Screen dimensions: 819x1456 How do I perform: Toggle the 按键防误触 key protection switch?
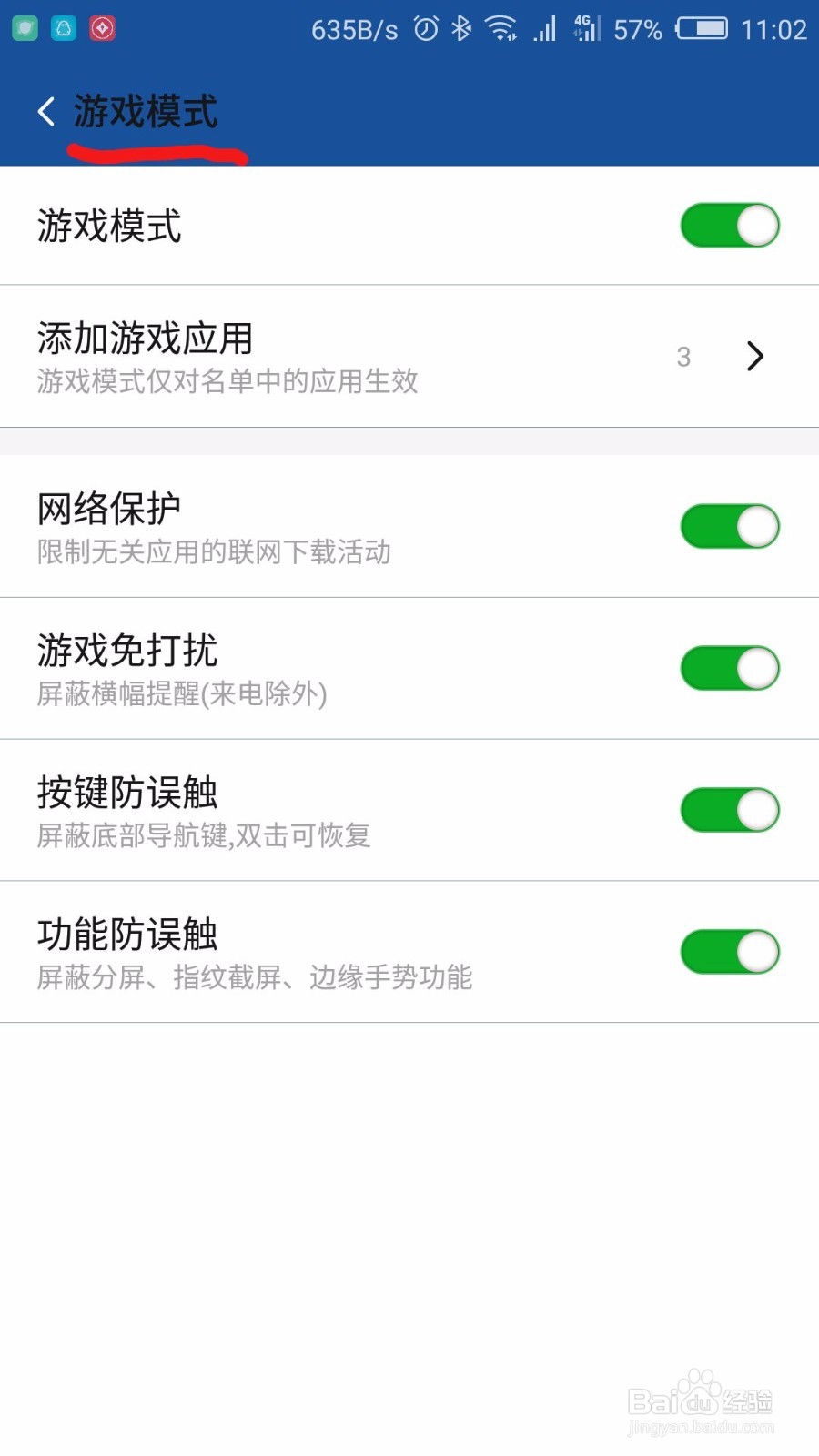[x=731, y=810]
